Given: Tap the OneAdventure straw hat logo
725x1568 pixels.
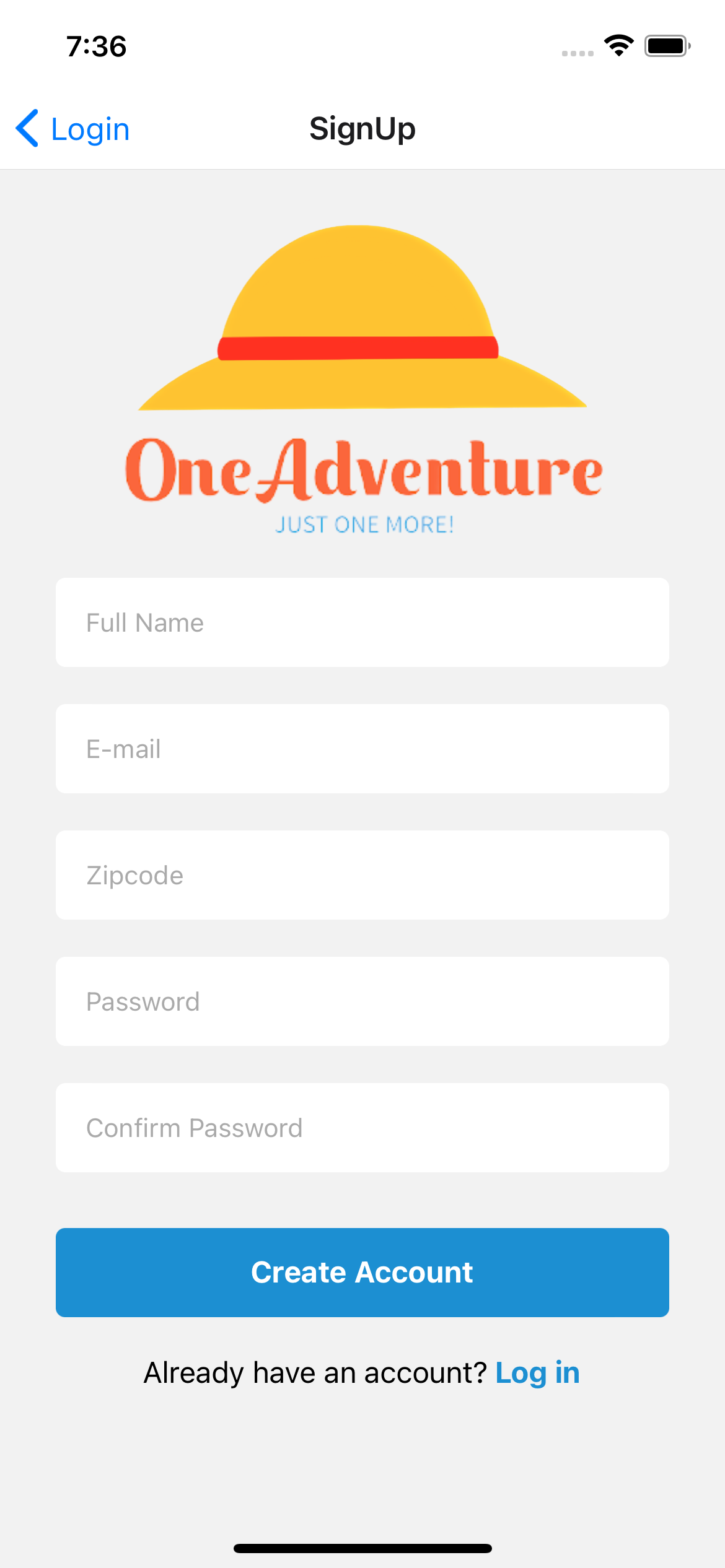Looking at the screenshot, I should point(362,322).
